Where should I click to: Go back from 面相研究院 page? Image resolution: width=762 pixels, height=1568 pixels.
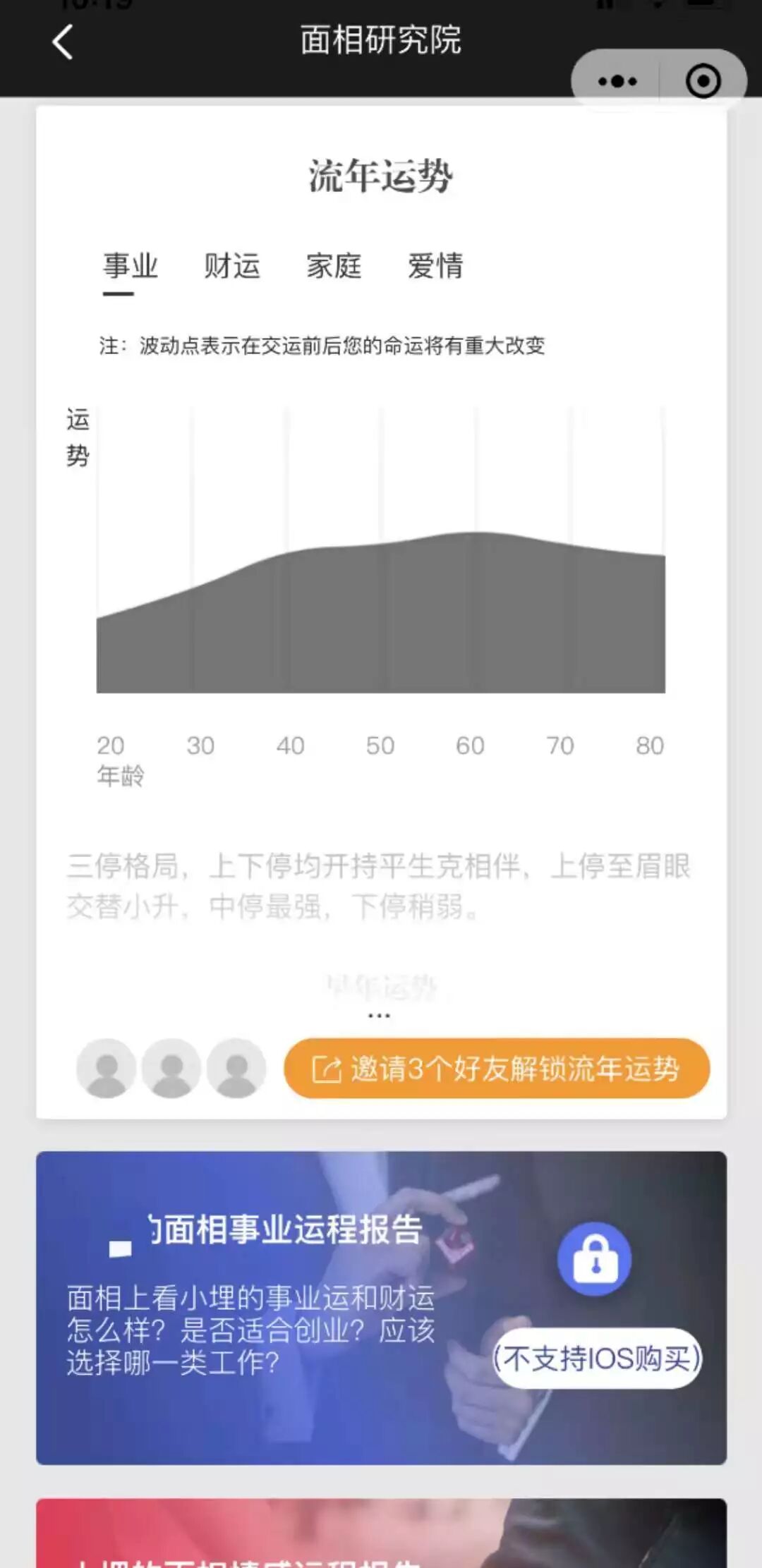[62, 42]
